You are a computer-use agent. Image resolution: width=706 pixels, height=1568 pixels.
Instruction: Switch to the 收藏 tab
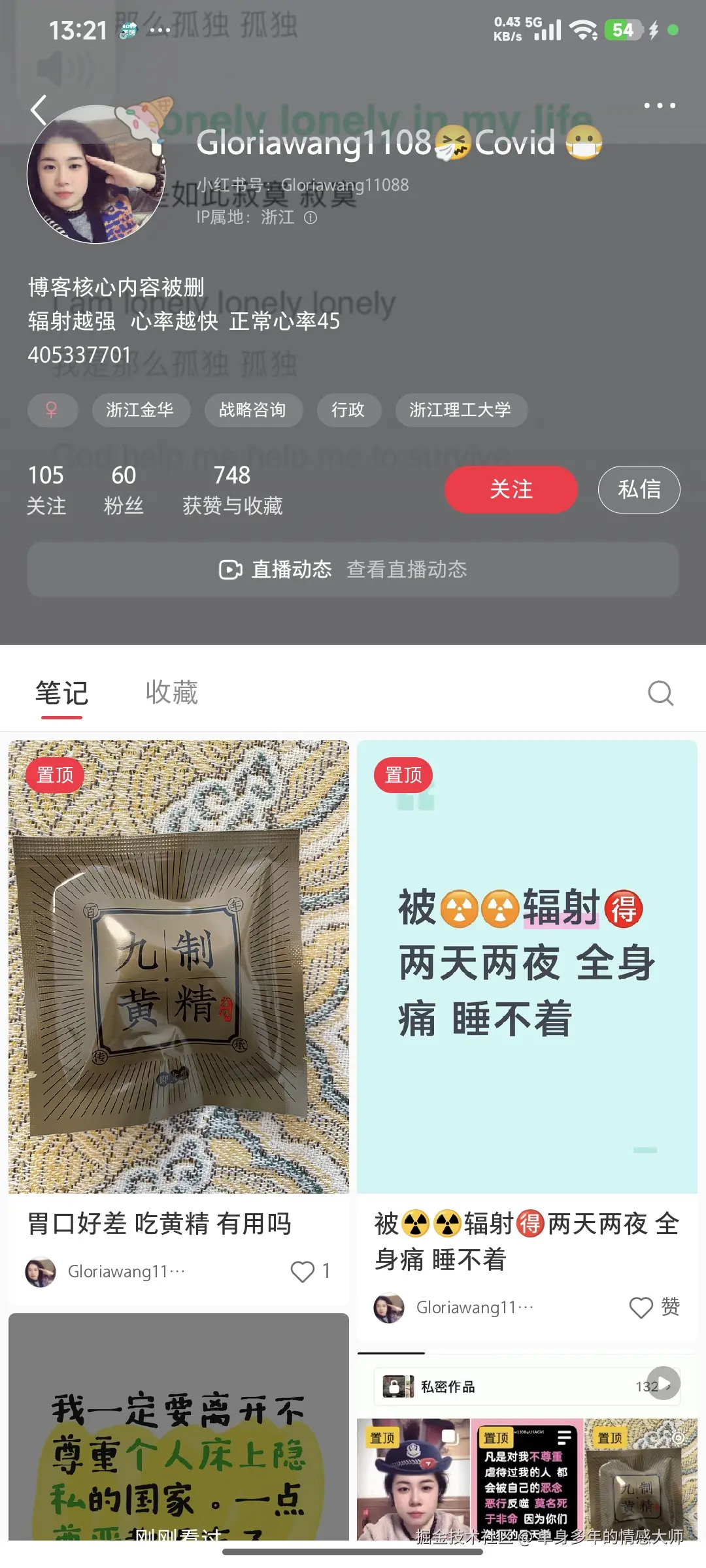171,693
